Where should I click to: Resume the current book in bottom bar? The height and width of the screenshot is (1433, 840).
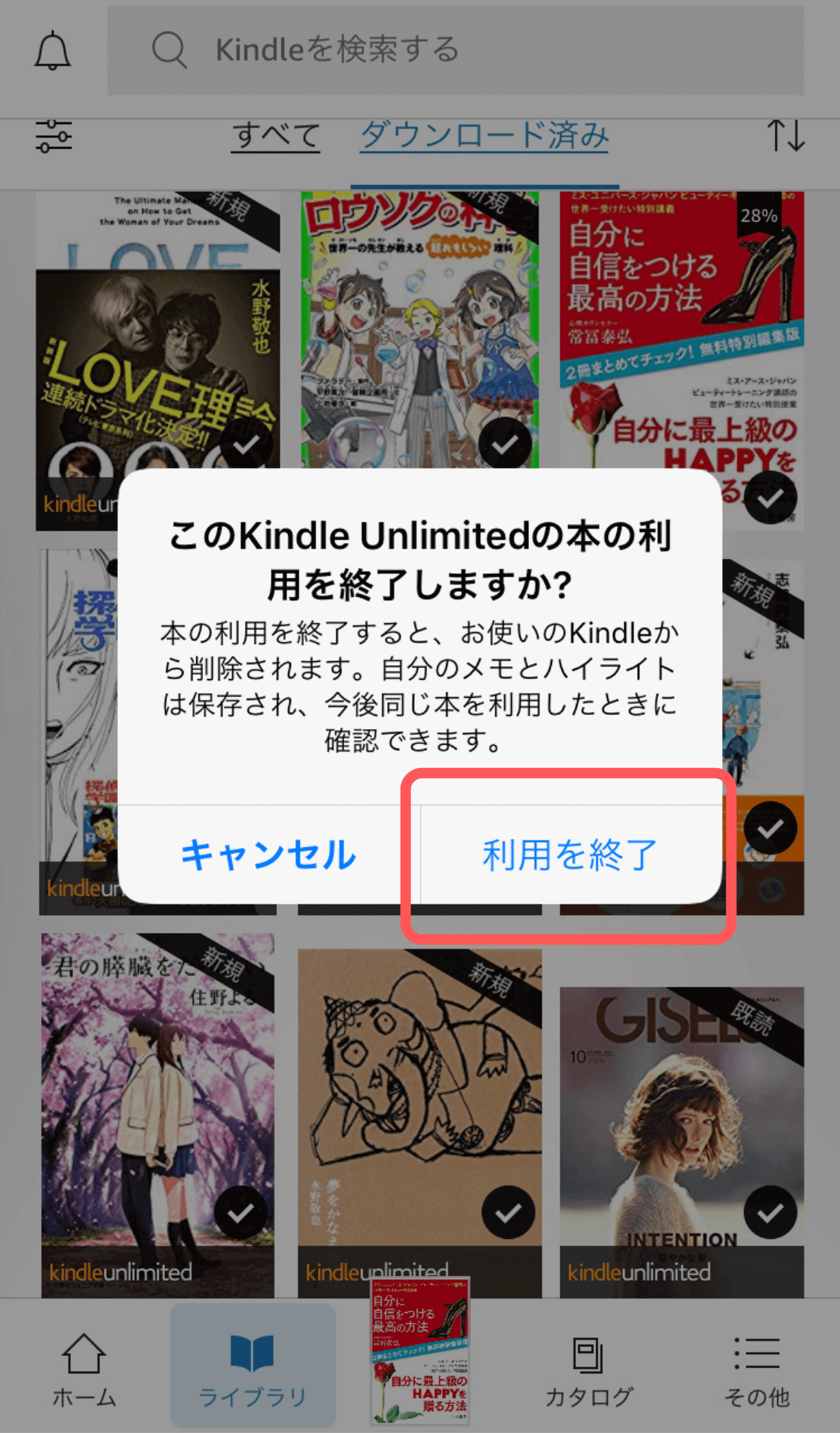(420, 1351)
